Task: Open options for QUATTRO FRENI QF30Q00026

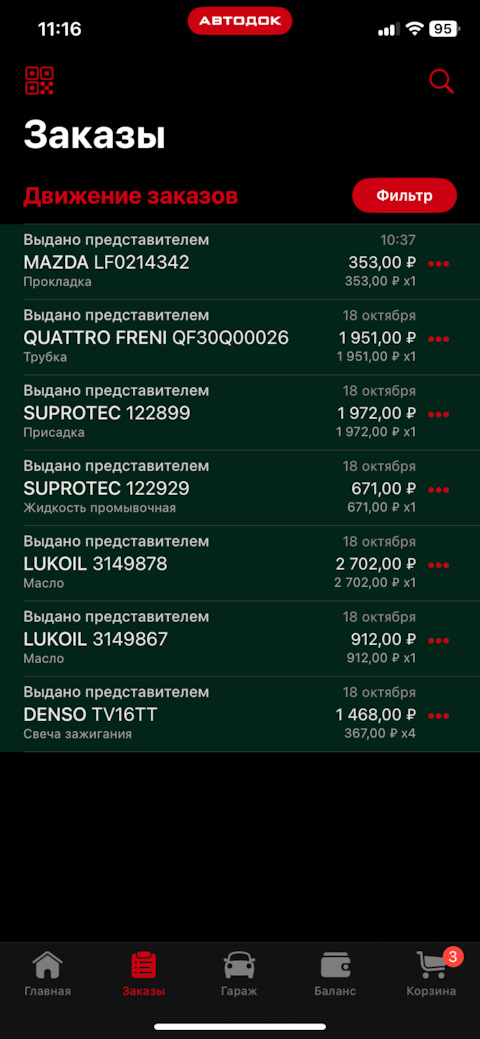Action: (439, 339)
